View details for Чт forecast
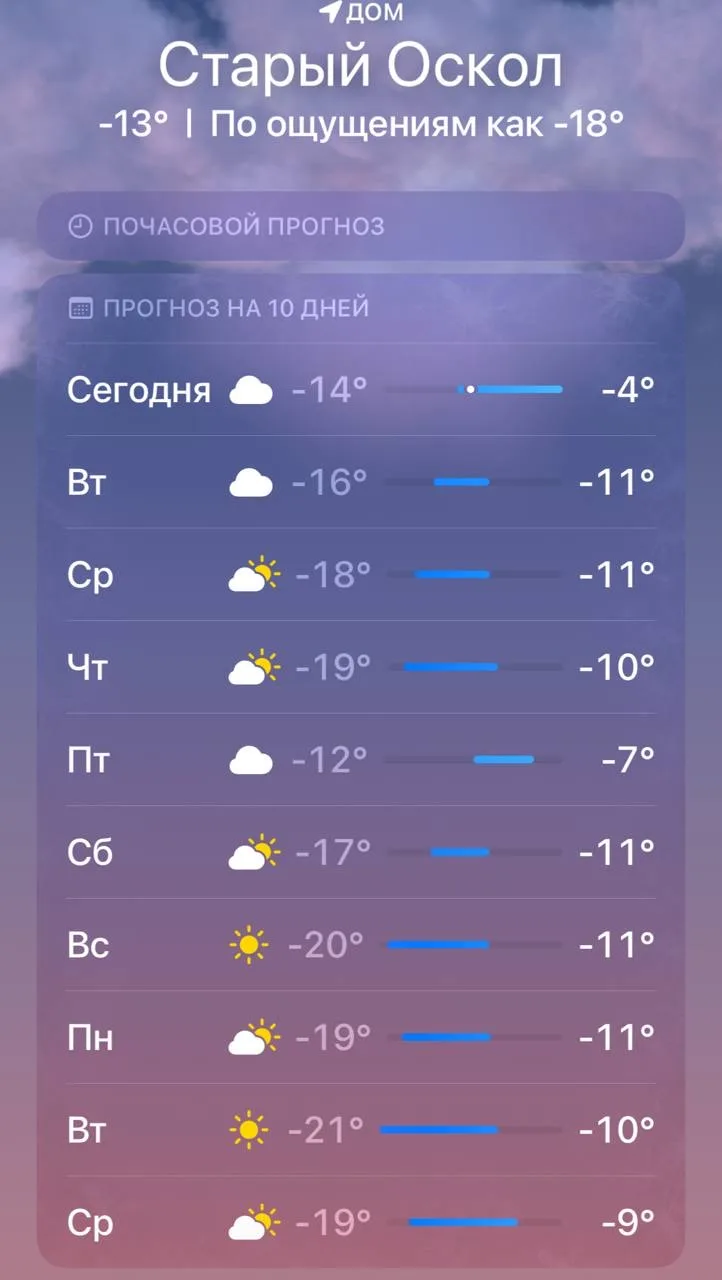This screenshot has width=722, height=1280. pyautogui.click(x=360, y=667)
